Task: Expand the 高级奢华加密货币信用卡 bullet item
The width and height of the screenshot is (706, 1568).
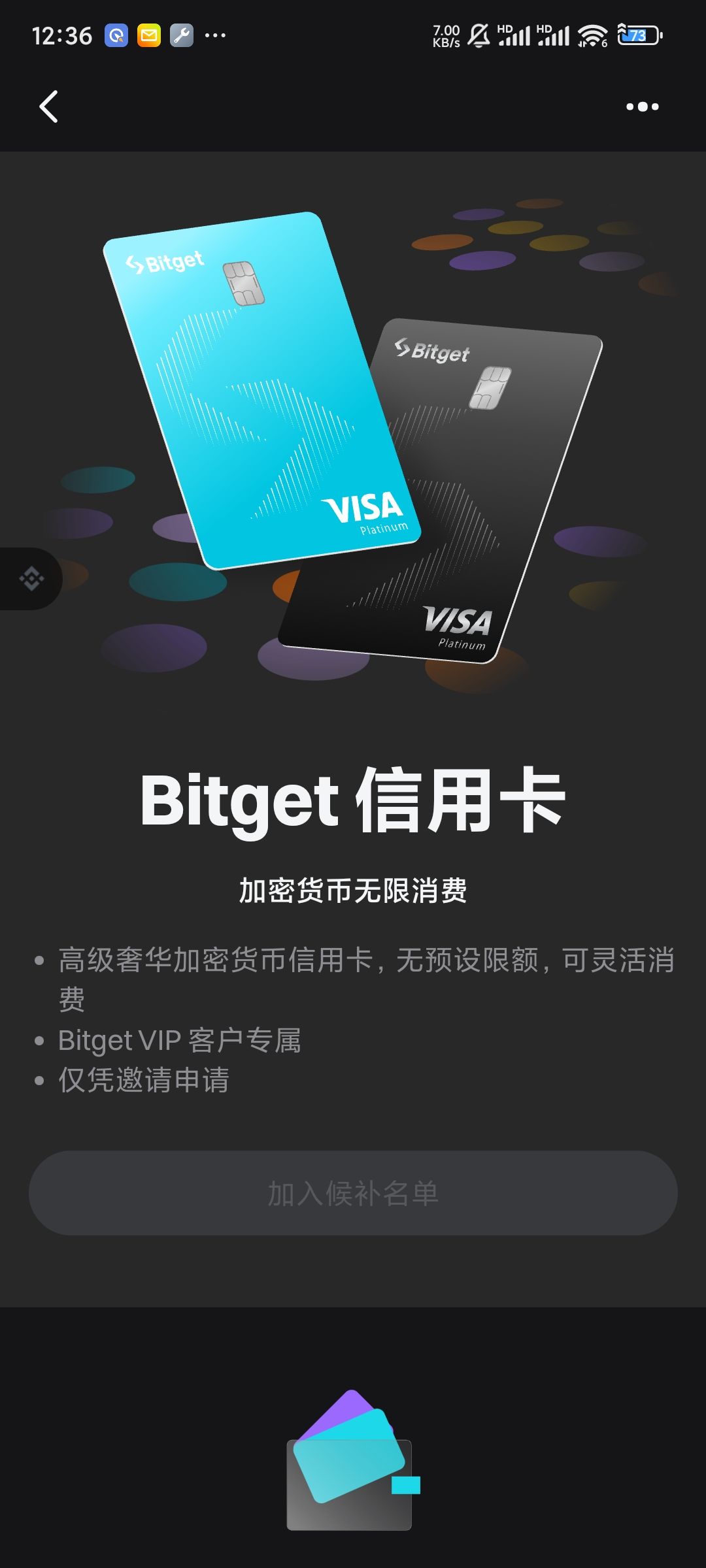Action: [353, 977]
